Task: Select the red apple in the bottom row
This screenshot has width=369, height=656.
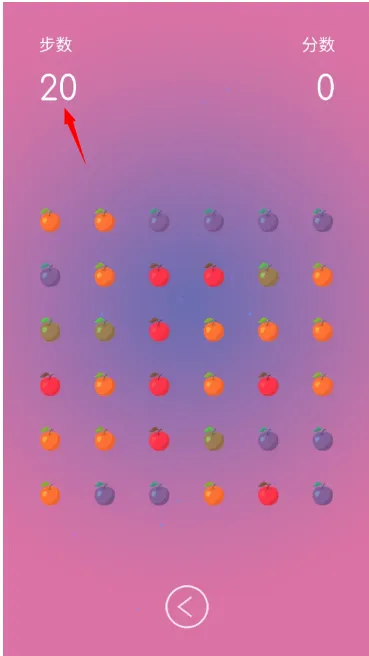Action: click(x=268, y=493)
